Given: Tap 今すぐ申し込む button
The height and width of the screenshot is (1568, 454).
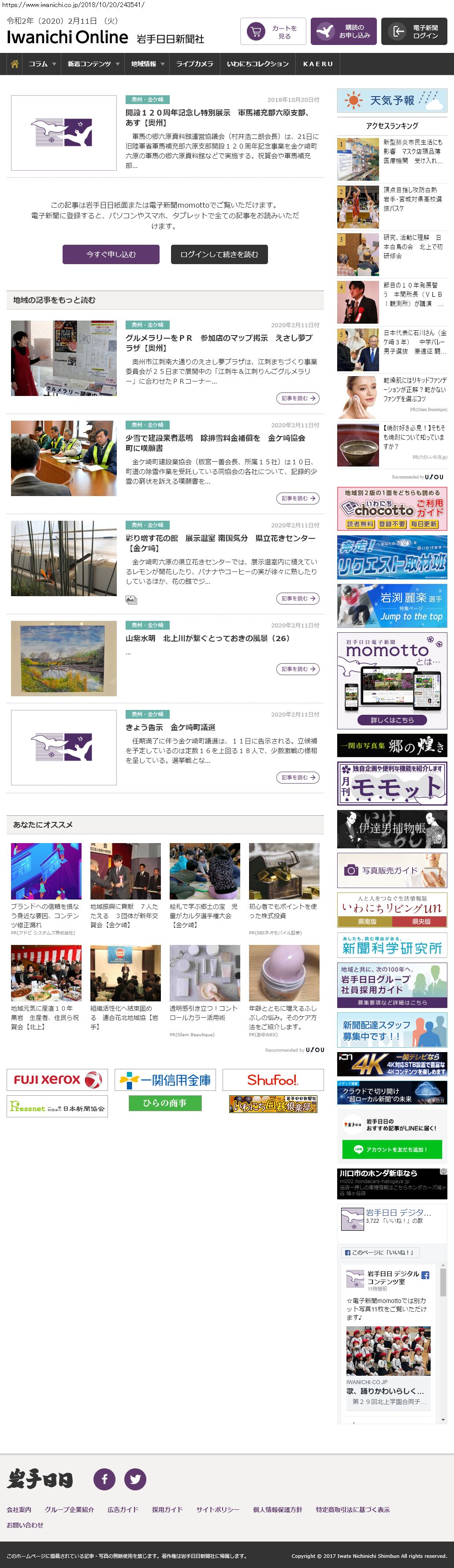Looking at the screenshot, I should pos(111,254).
